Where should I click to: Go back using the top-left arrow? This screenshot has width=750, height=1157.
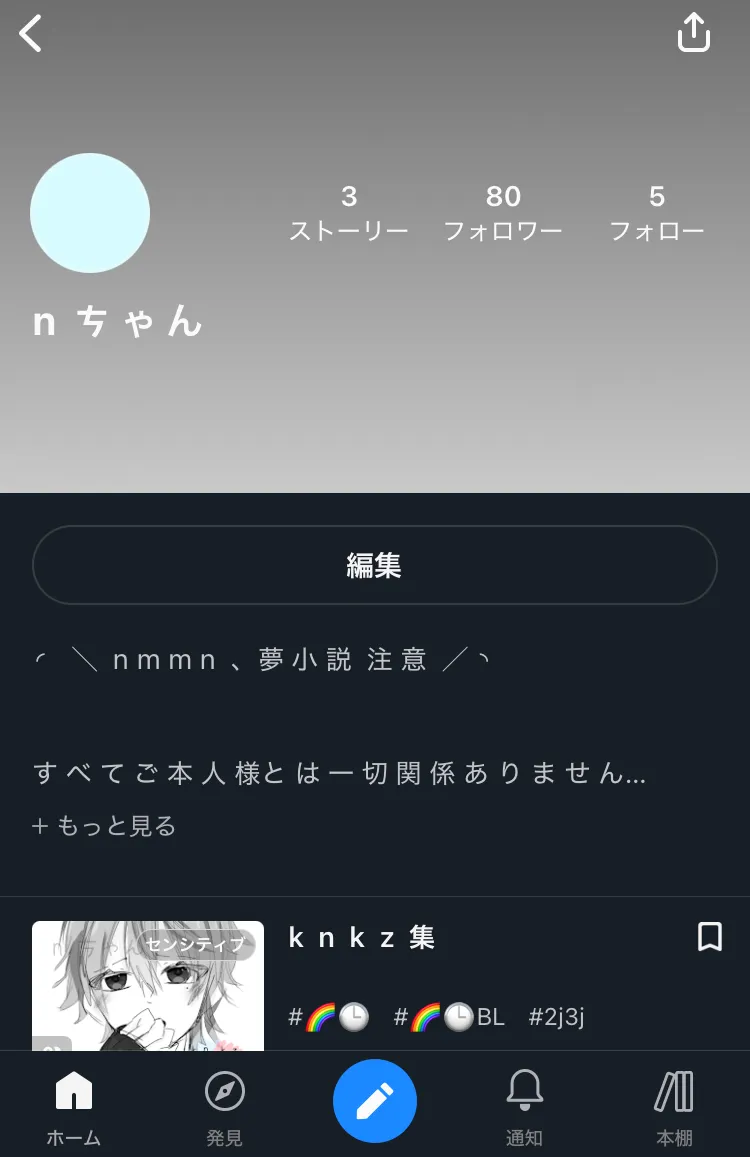(30, 34)
